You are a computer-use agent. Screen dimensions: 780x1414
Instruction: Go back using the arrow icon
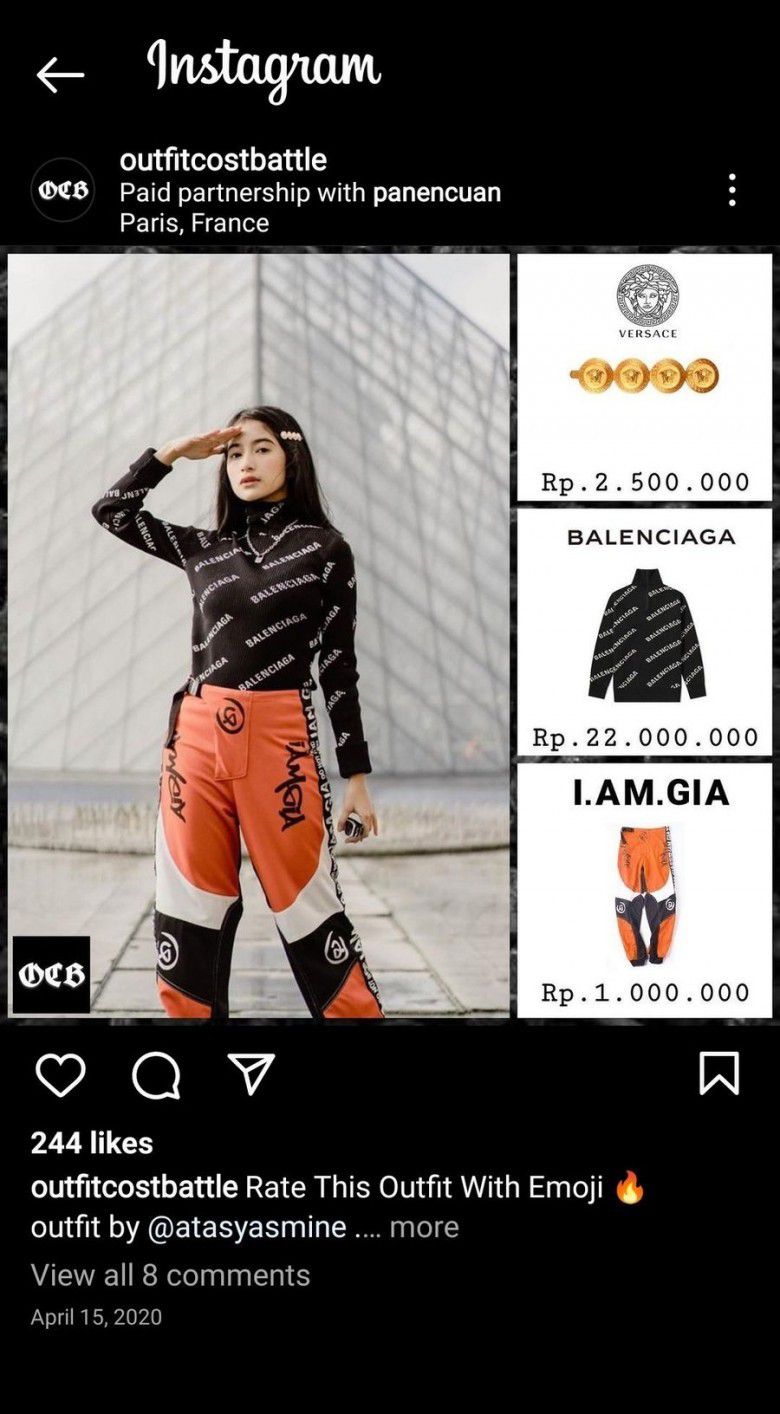[x=60, y=75]
